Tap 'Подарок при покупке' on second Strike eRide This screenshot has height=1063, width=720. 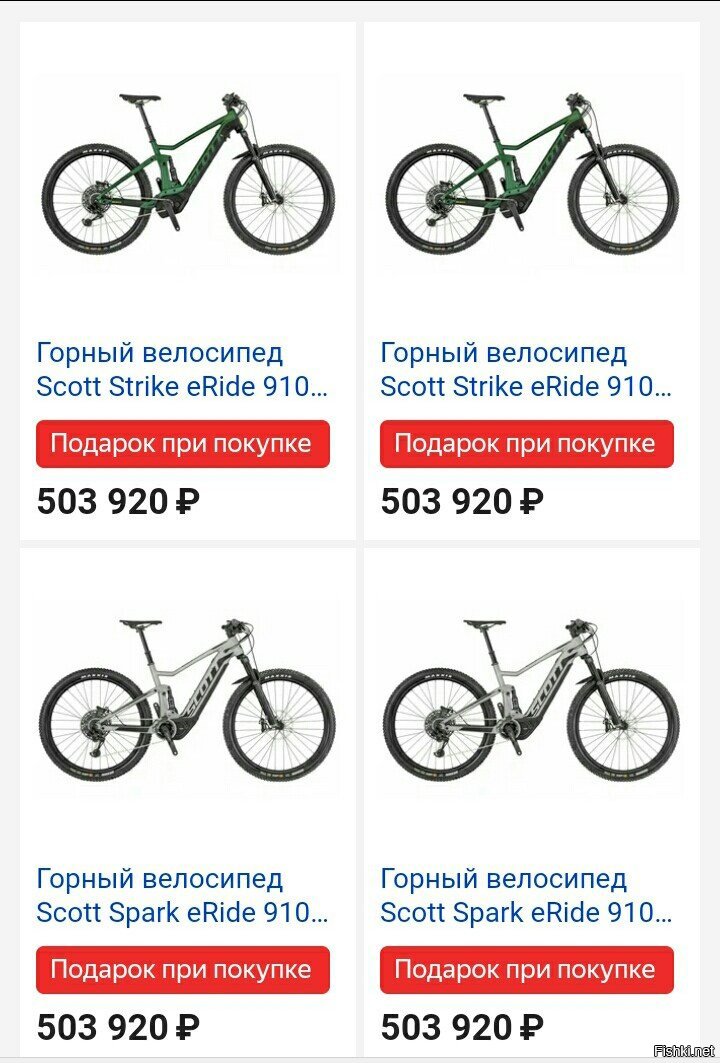526,443
